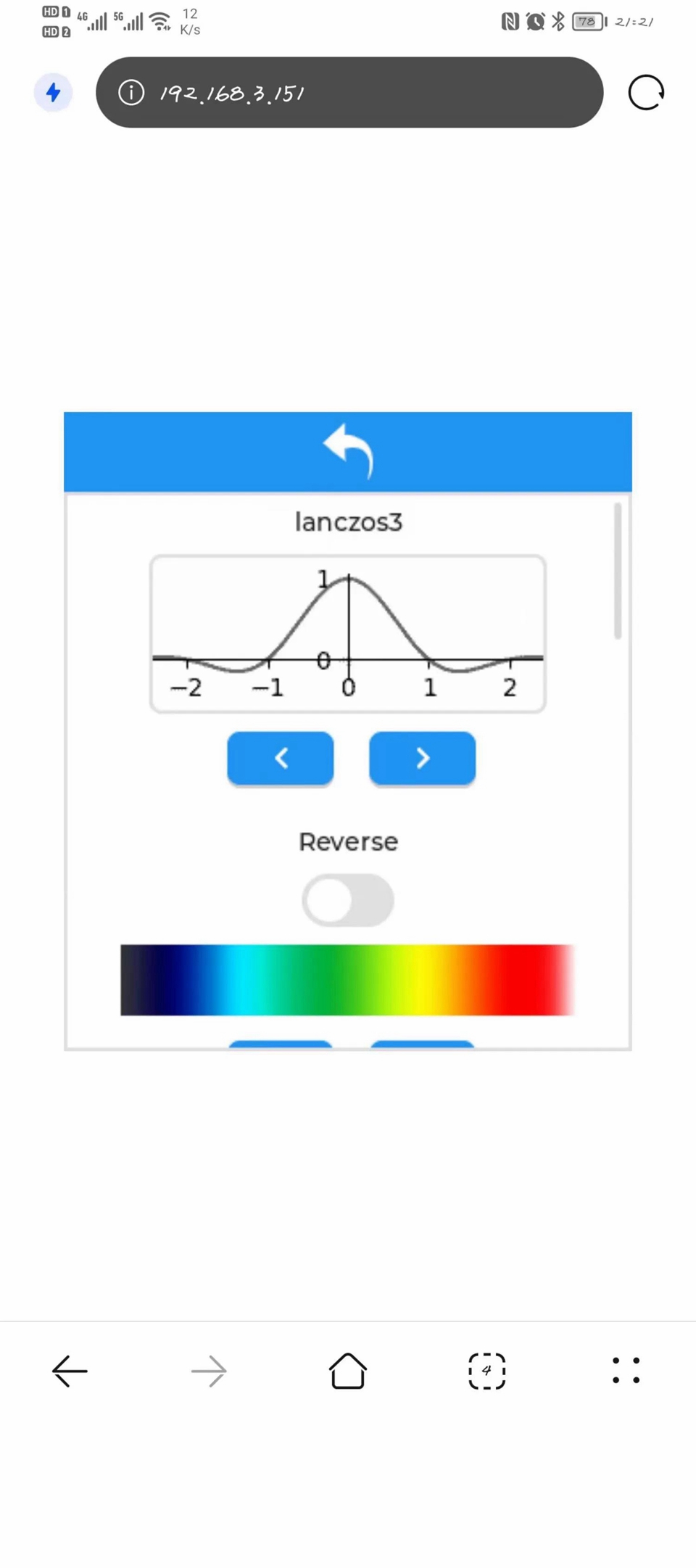Go to the browser home page
The image size is (696, 1568).
(348, 1371)
